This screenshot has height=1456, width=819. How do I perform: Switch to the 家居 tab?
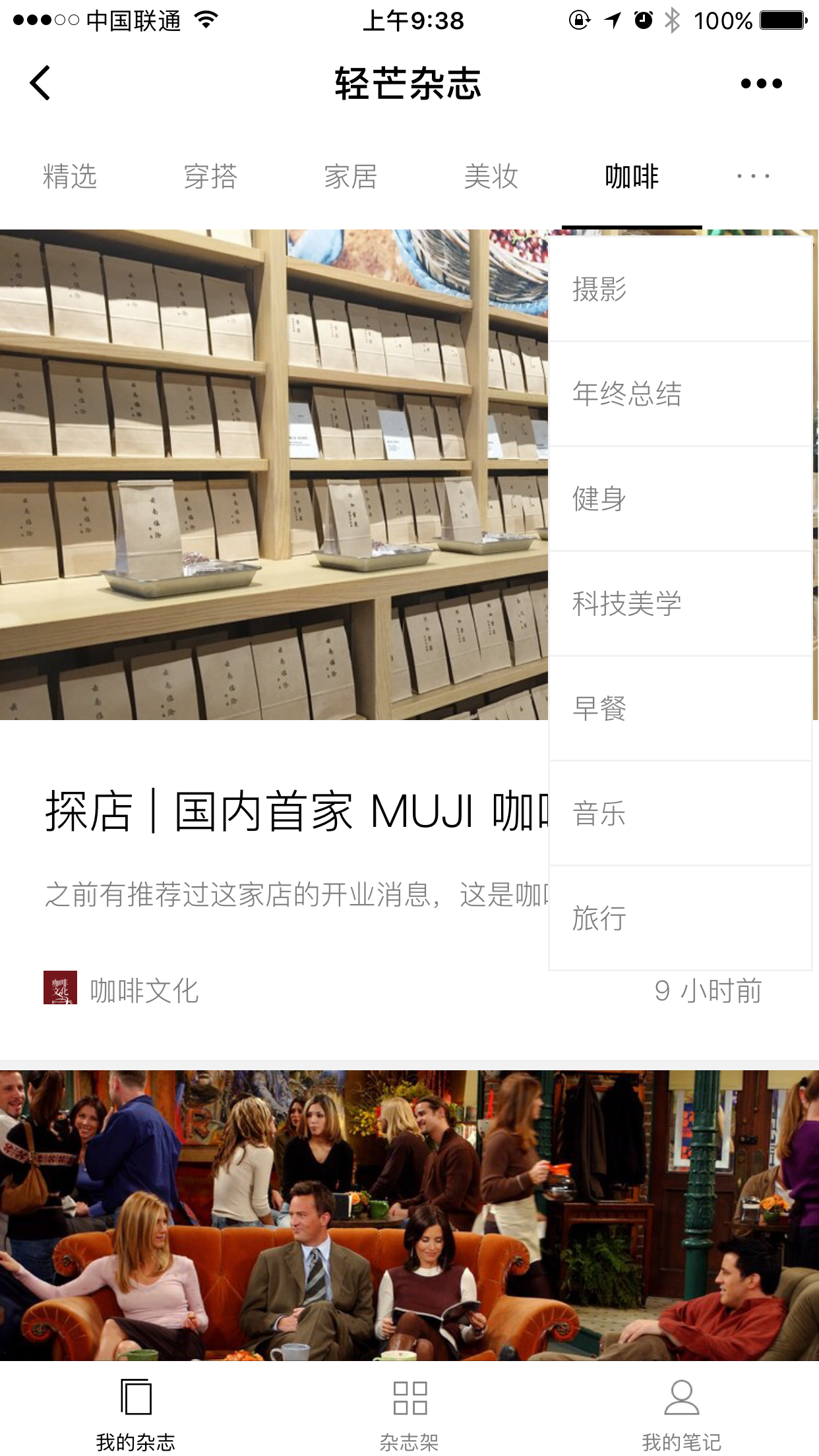tap(351, 177)
